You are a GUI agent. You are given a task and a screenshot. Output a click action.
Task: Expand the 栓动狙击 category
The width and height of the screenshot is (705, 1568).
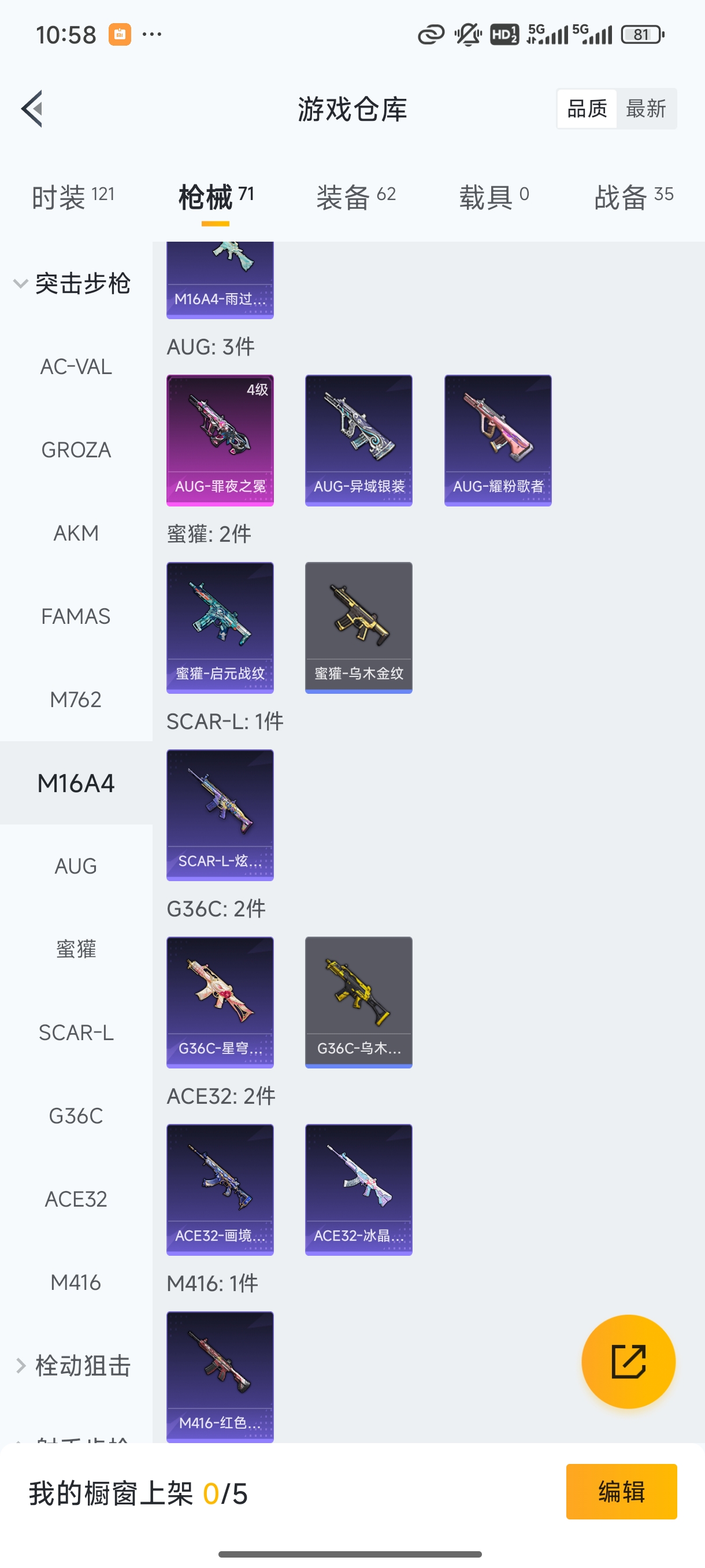[72, 1365]
